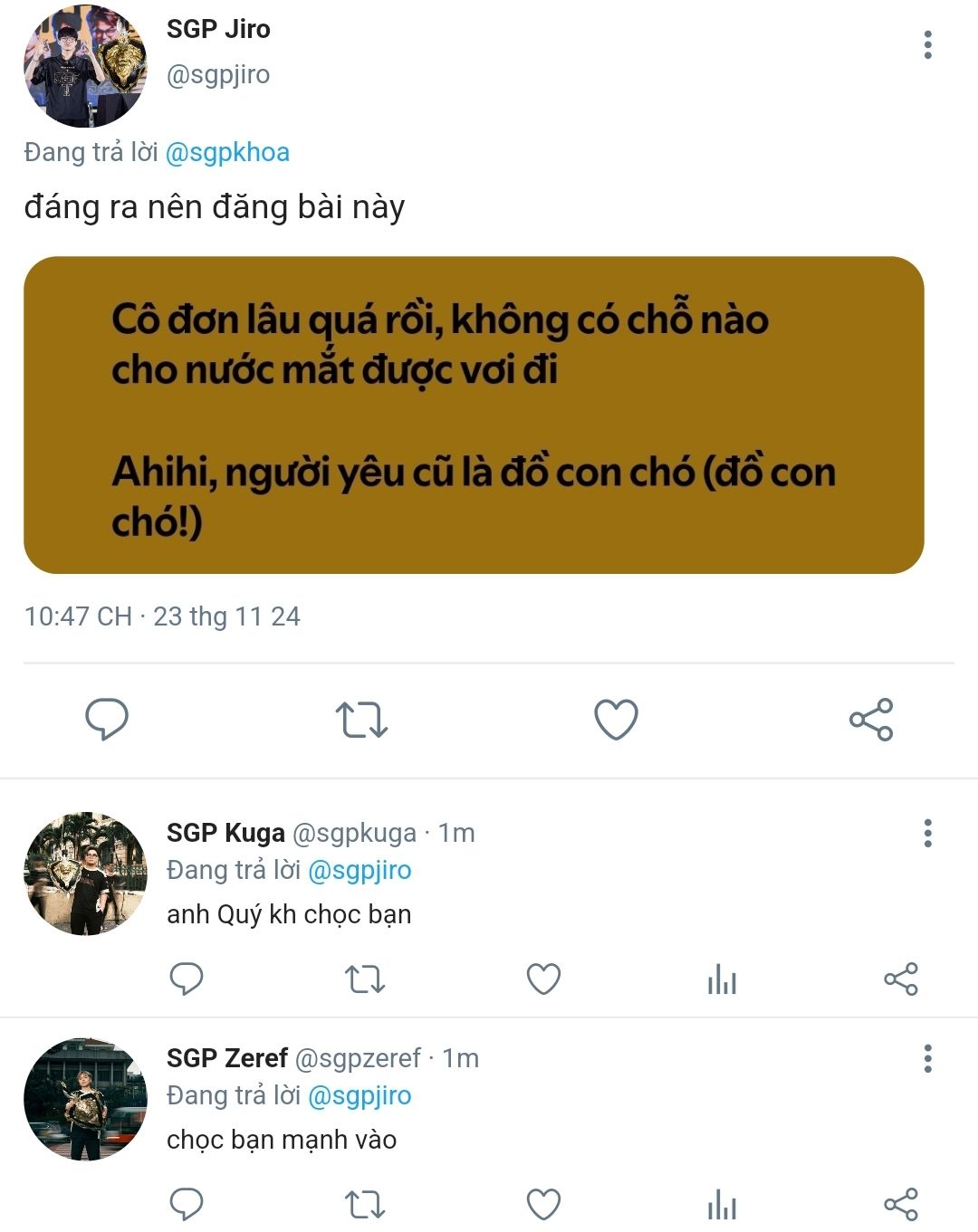Viewport: 978px width, 1232px height.
Task: Reply to SGP Kuga's comment
Action: point(187,979)
